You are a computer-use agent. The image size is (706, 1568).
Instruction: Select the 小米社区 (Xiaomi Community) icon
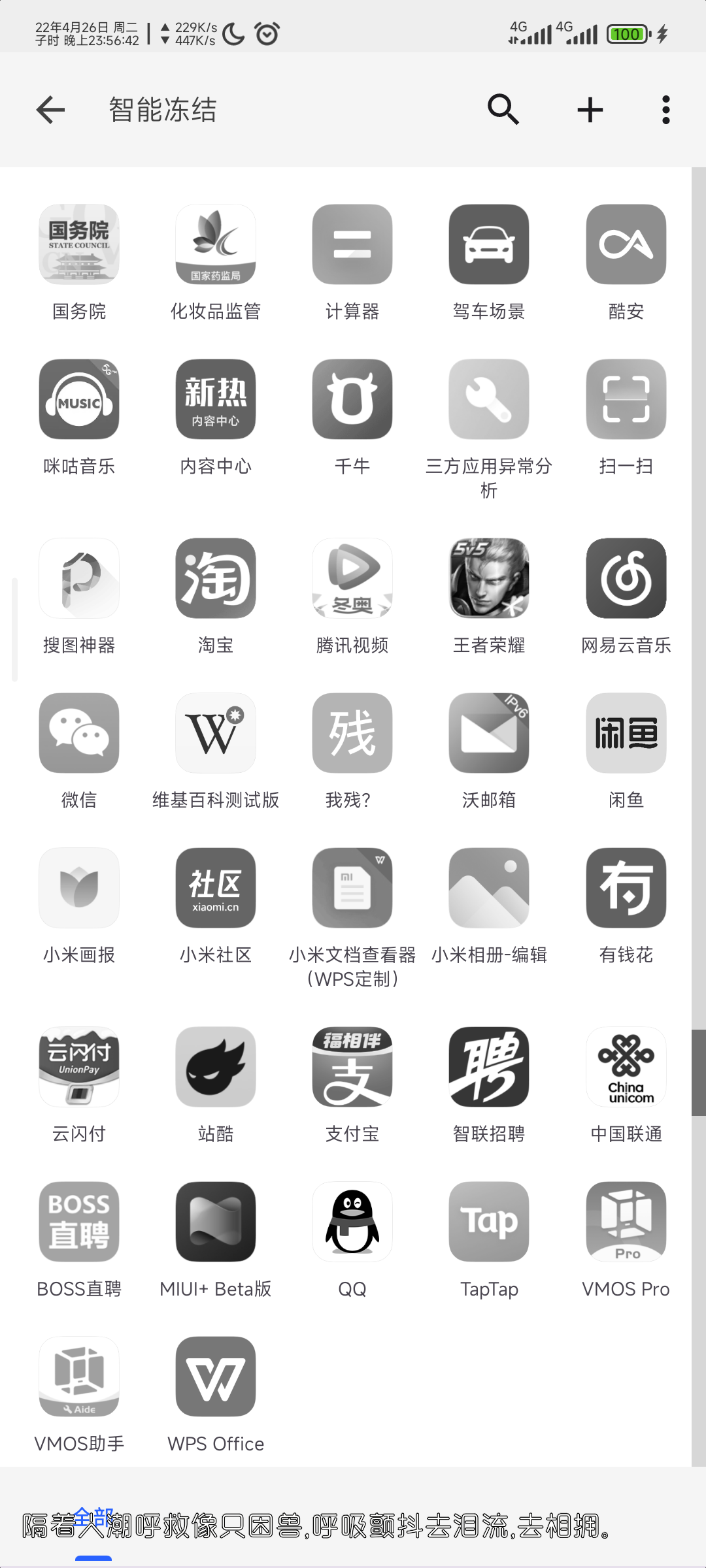pos(216,887)
